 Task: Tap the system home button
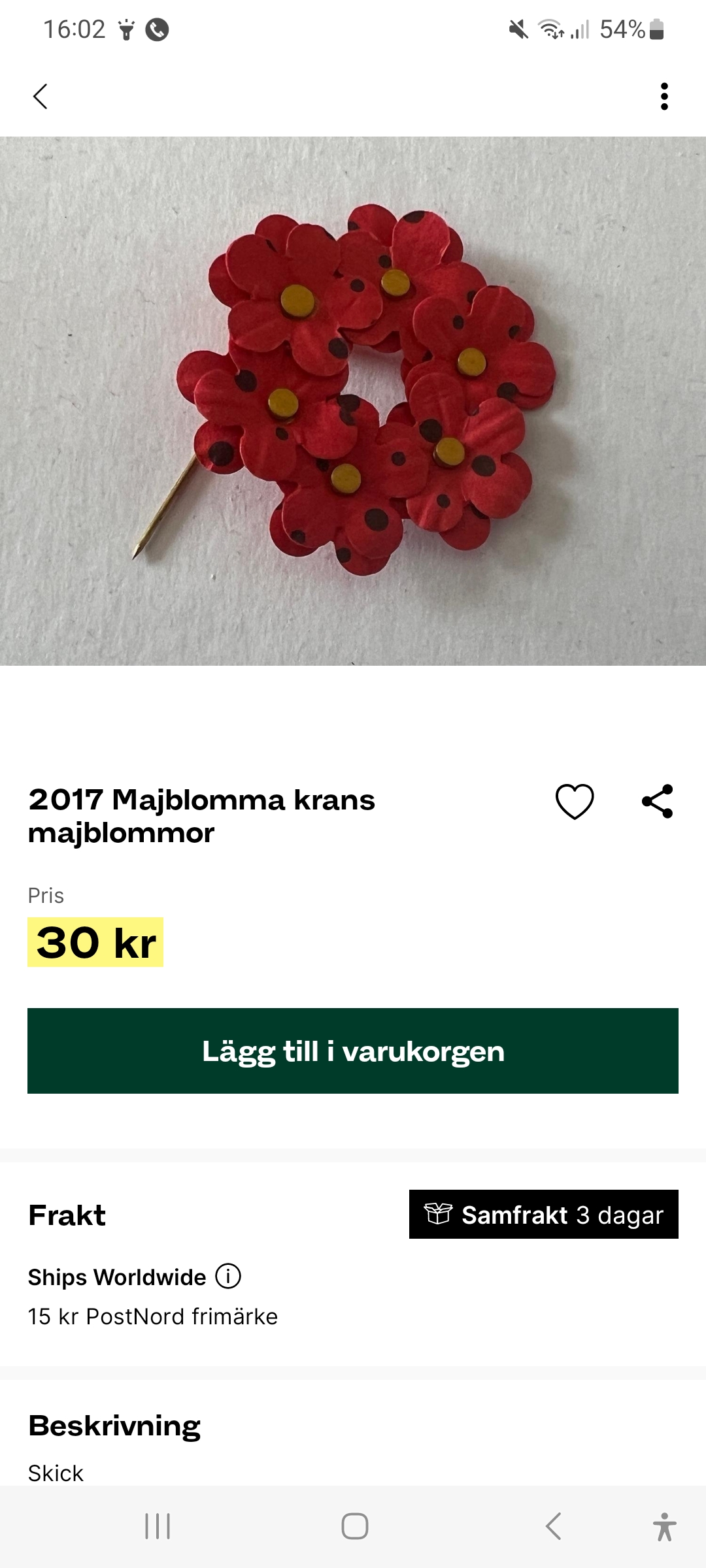[x=354, y=1526]
